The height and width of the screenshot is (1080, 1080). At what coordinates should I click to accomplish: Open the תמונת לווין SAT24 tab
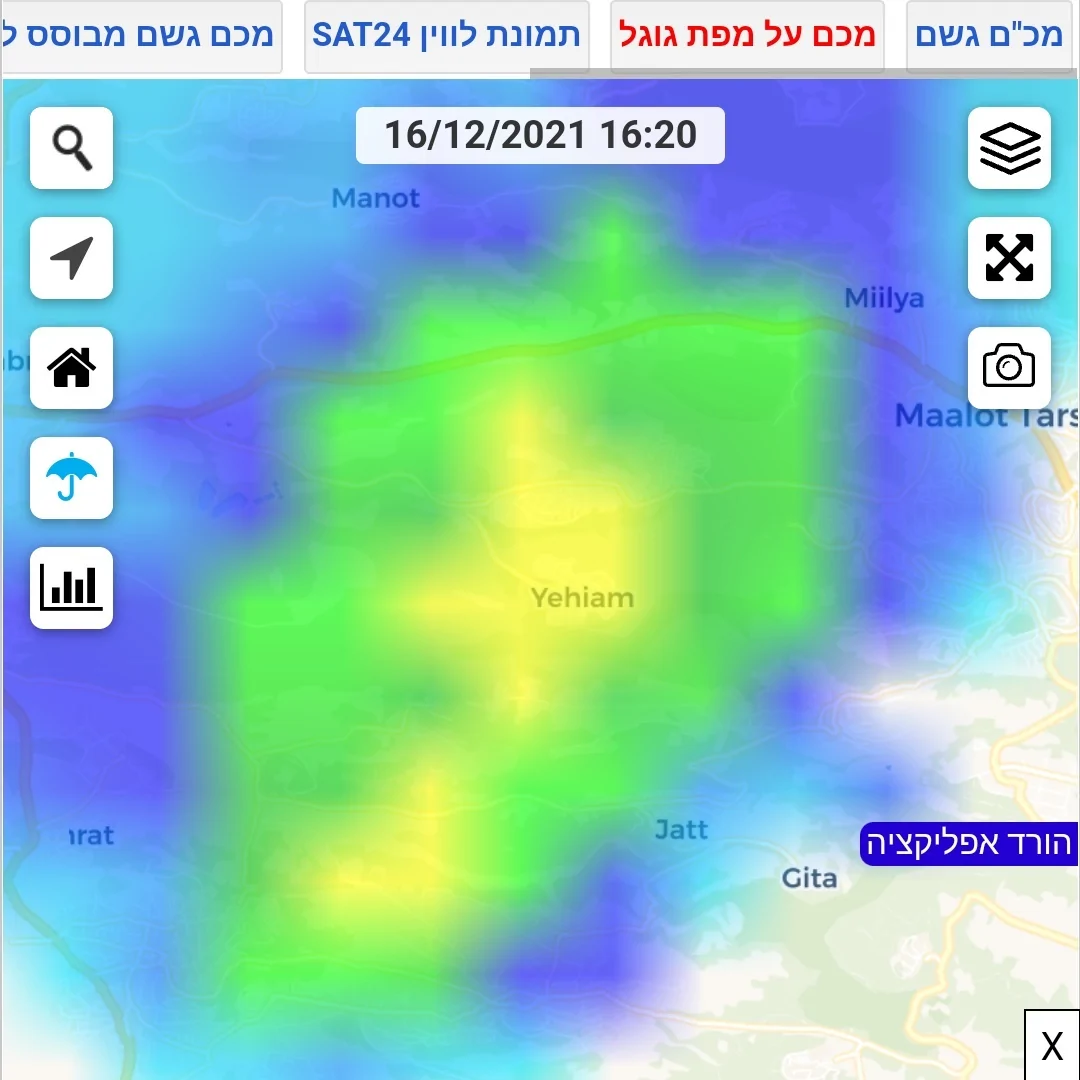click(x=446, y=35)
